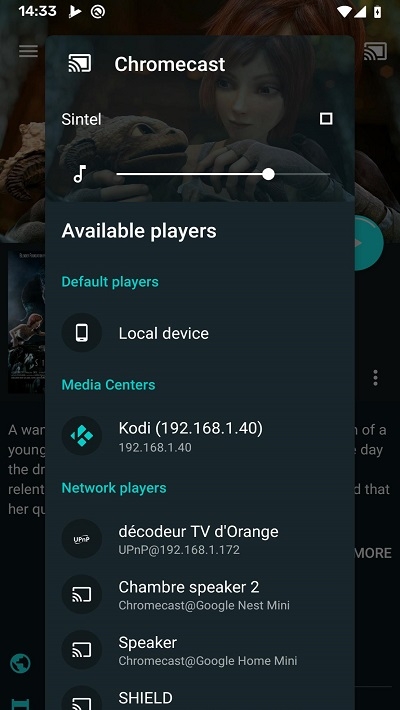
Task: Tap the teal play button
Action: coord(369,243)
